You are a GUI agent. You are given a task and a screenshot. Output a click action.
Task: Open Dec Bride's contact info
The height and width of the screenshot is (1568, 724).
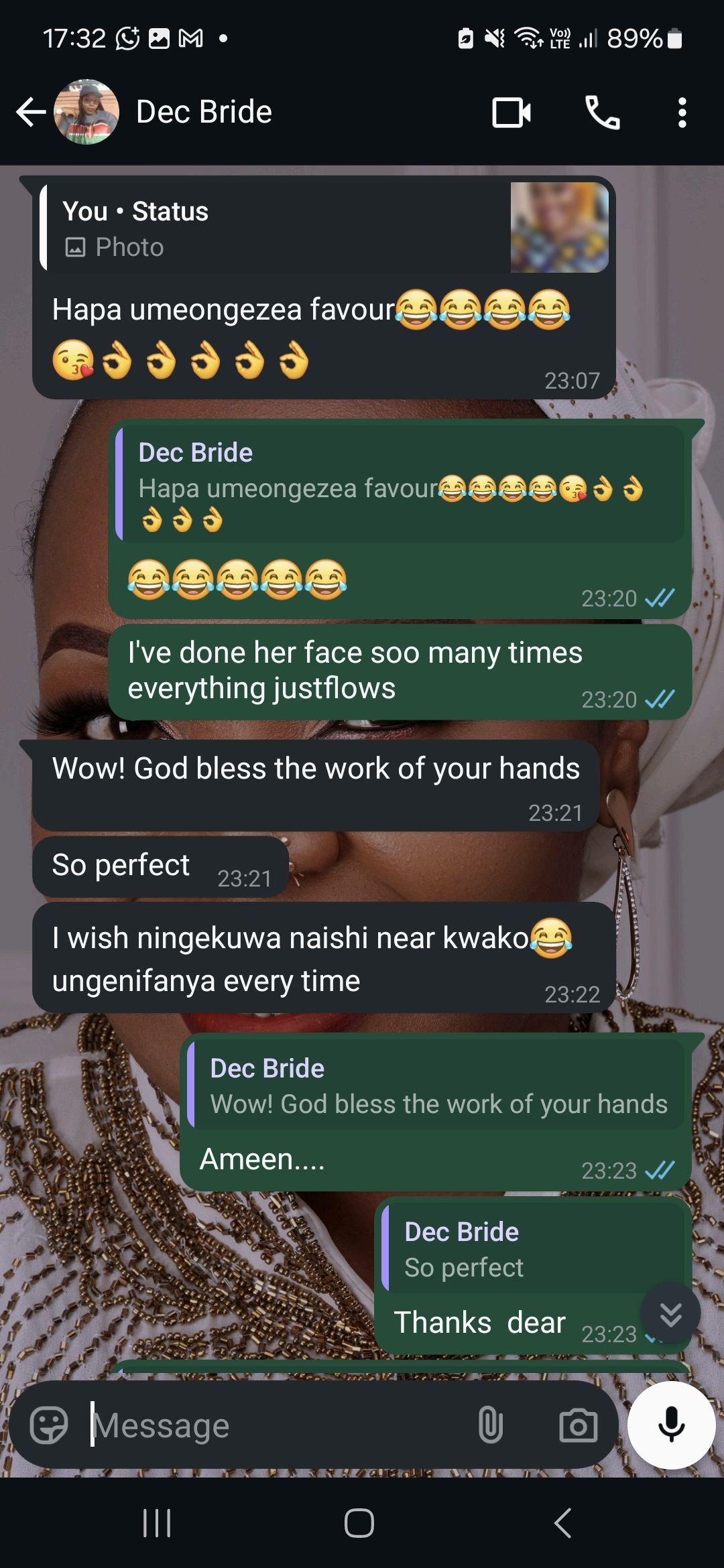(204, 112)
